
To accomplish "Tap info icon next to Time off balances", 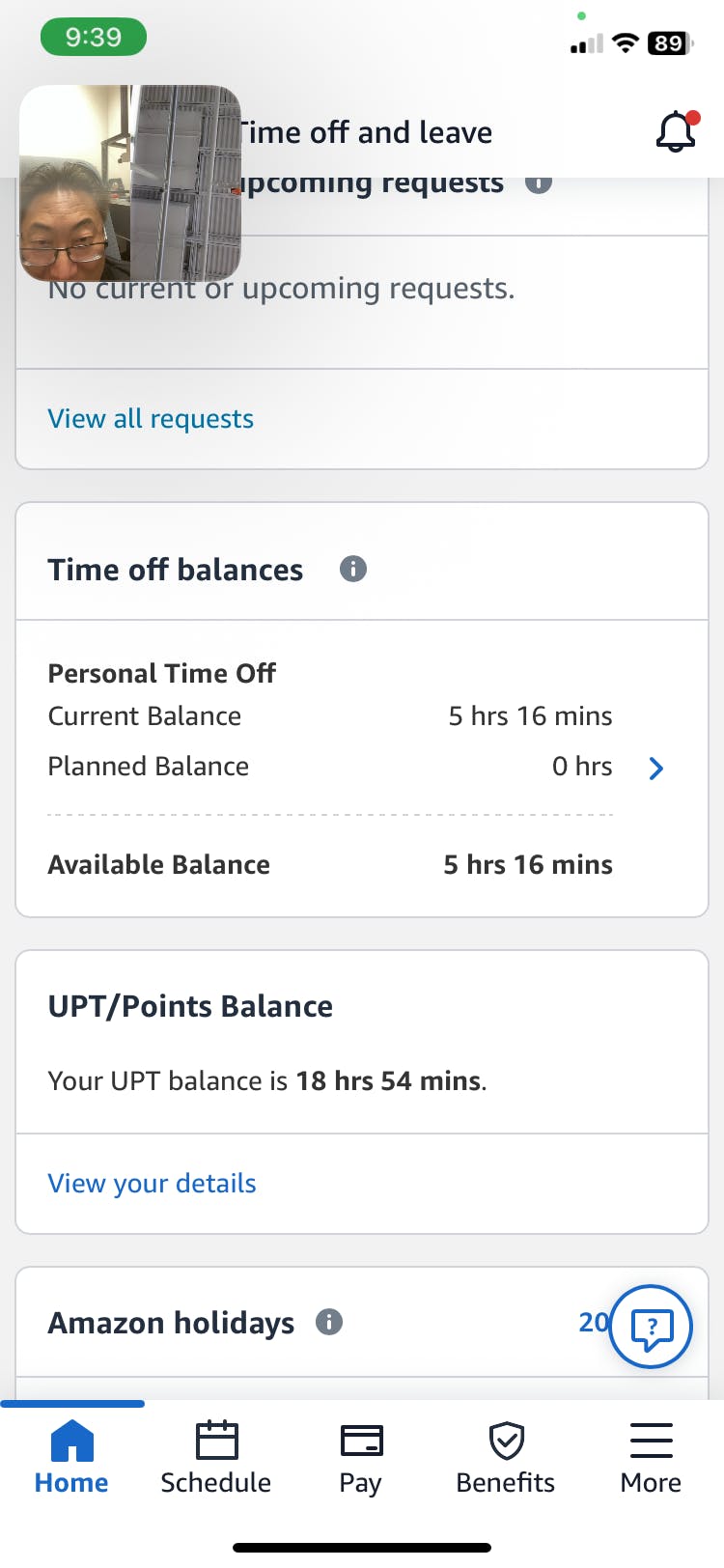I will 353,569.
